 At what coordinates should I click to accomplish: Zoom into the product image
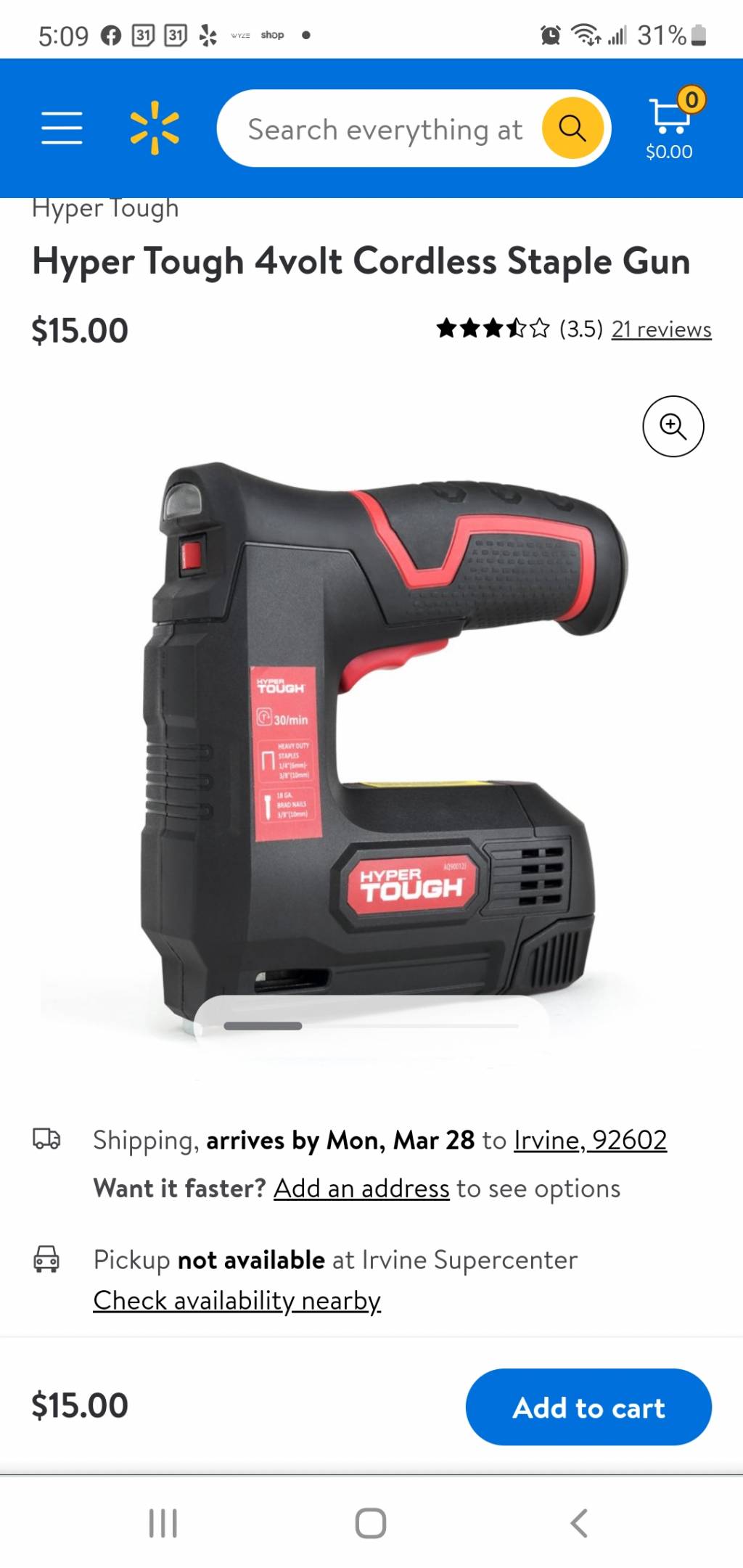click(673, 427)
